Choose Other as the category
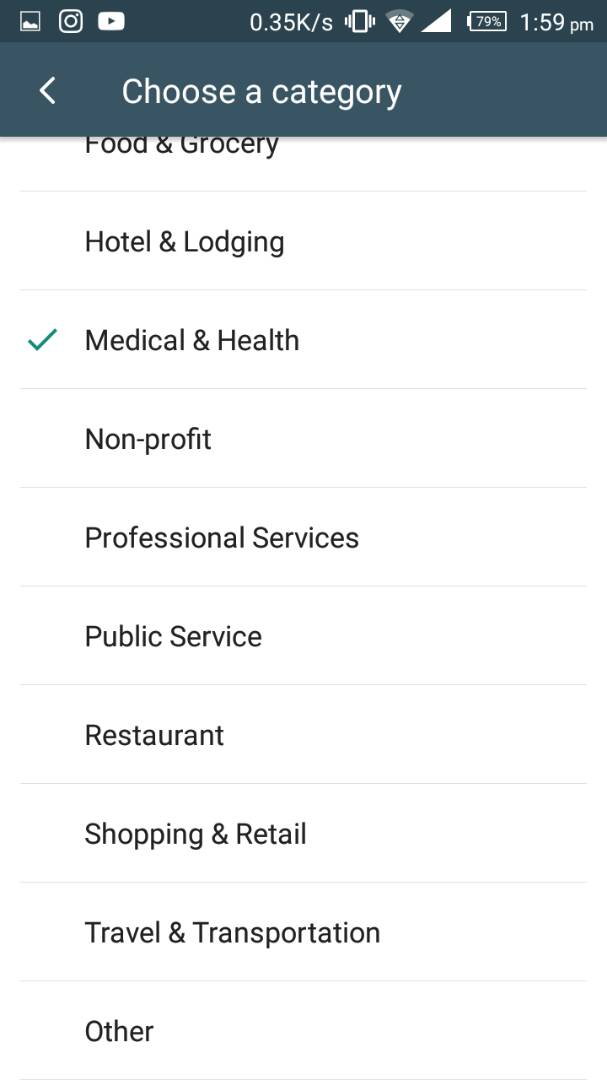Screen dimensions: 607x1080 pos(303,1030)
